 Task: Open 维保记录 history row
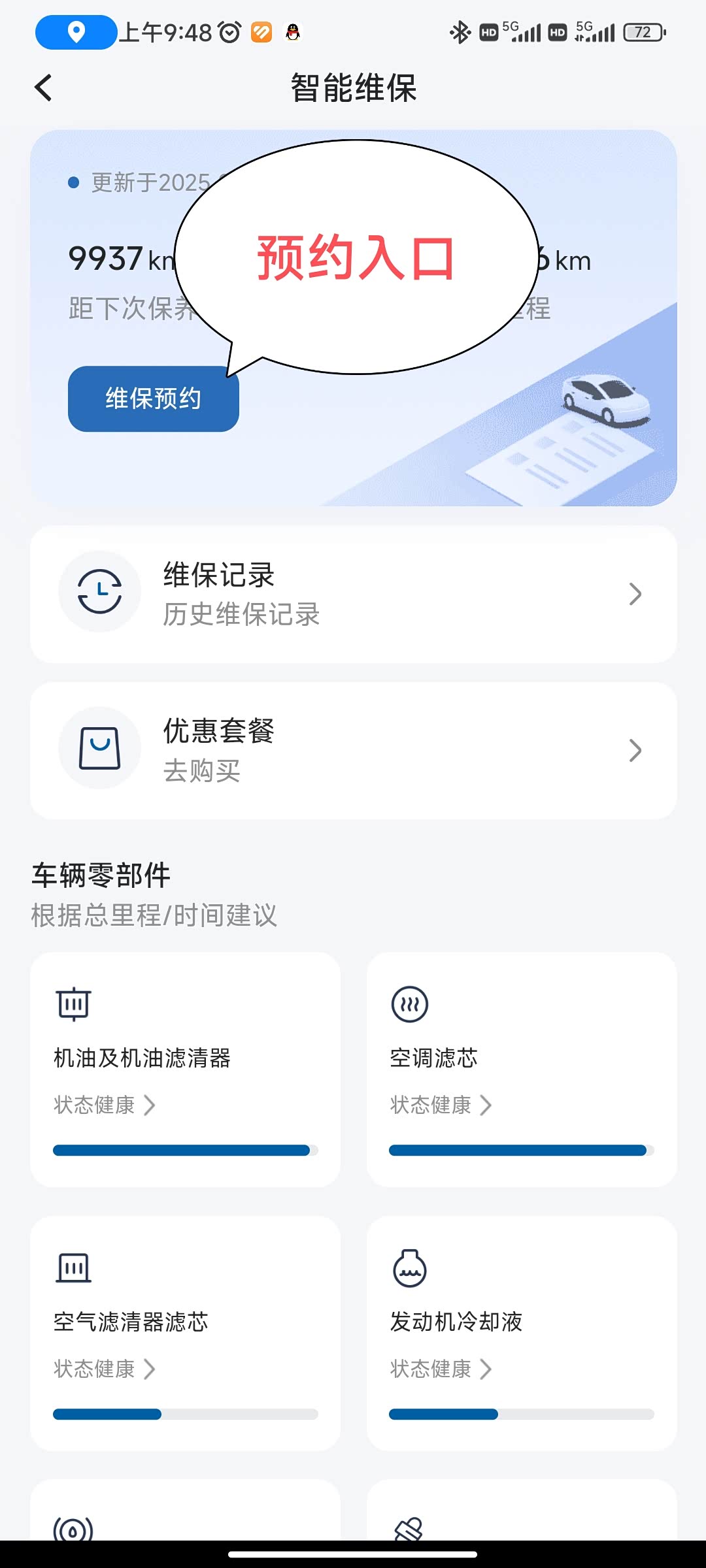[353, 594]
